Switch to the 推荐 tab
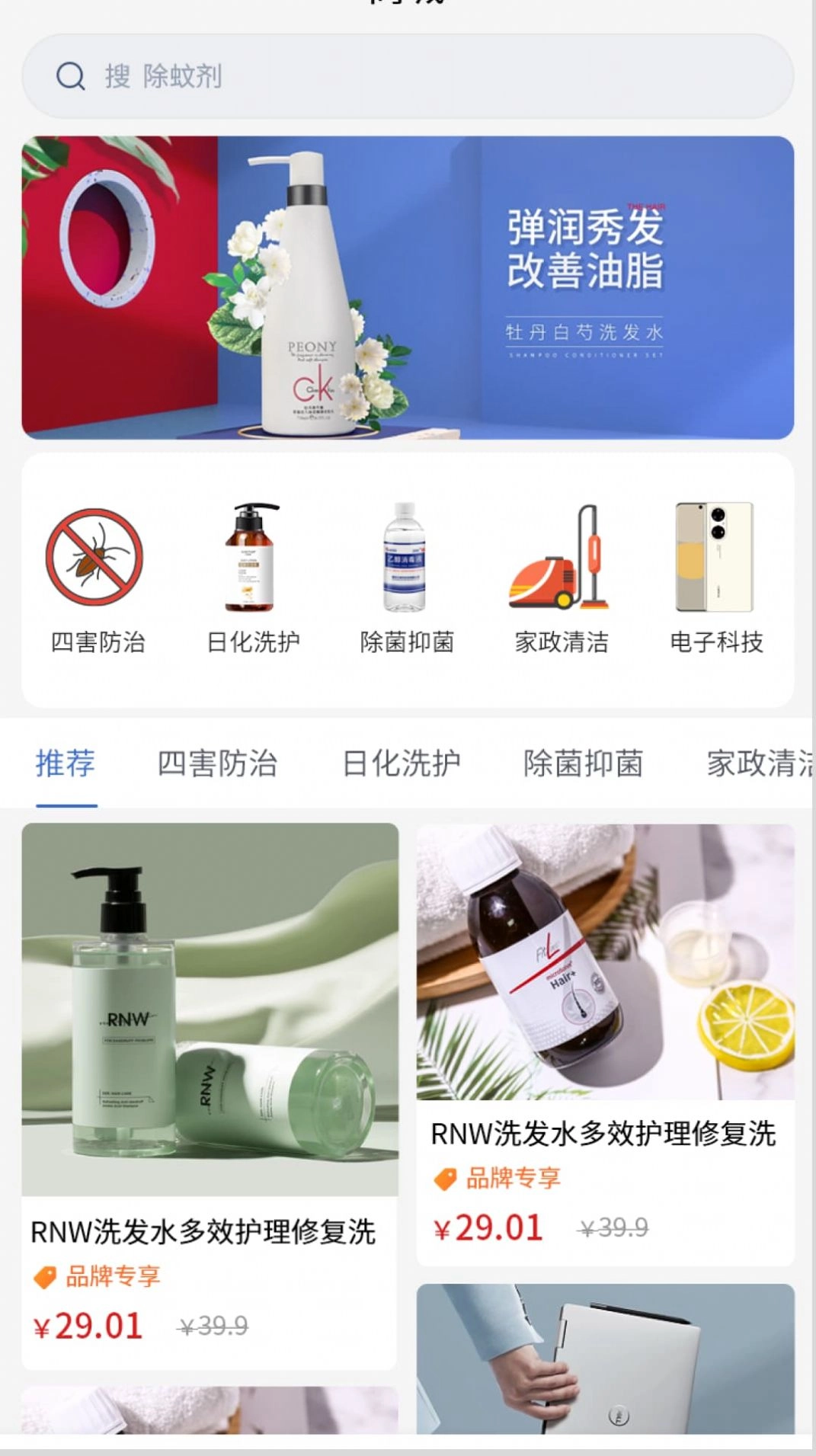This screenshot has width=816, height=1456. click(x=66, y=763)
